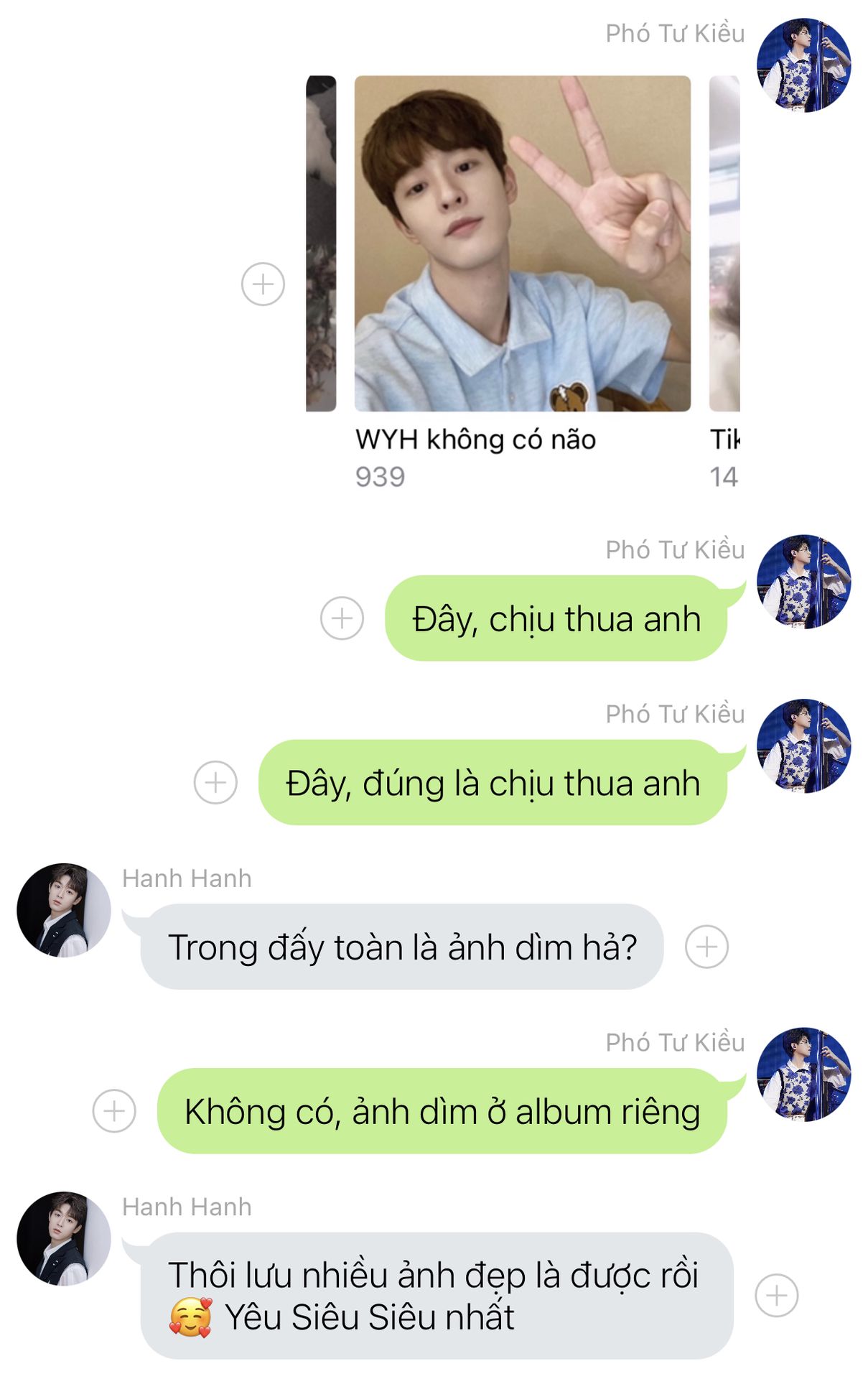Image resolution: width=868 pixels, height=1379 pixels.
Task: Tap plus next to "Trong đấy toàn là ảnh dìm hả?"
Action: [x=706, y=947]
